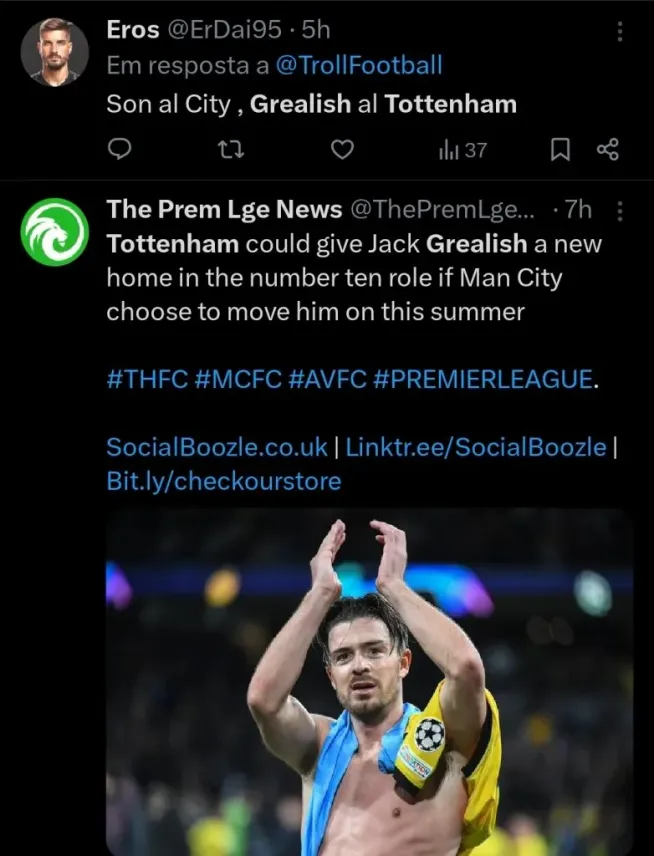The image size is (654, 856).
Task: Open The Prem Lge News avatar
Action: [x=55, y=232]
